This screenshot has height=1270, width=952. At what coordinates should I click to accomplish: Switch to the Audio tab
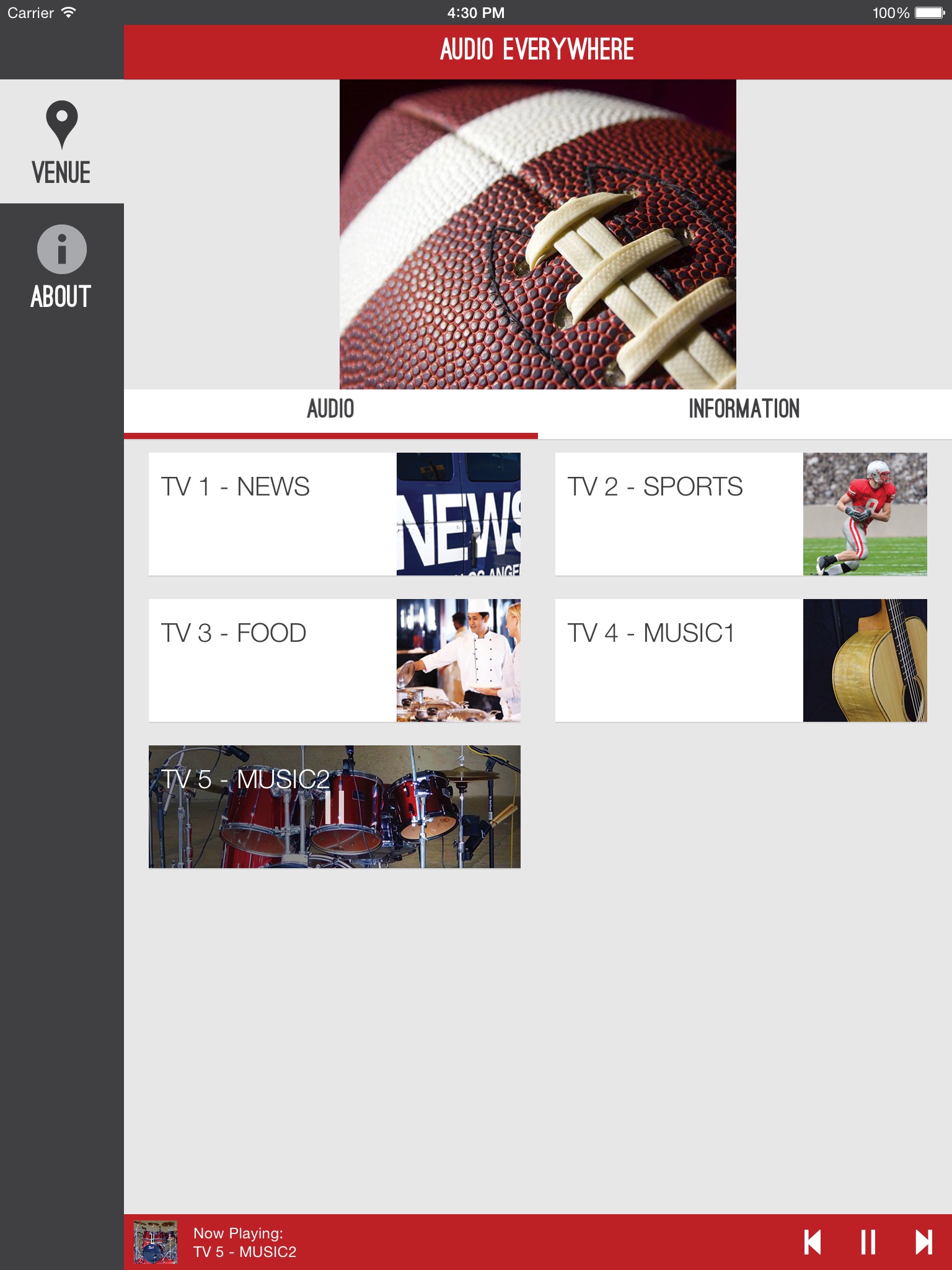[330, 410]
